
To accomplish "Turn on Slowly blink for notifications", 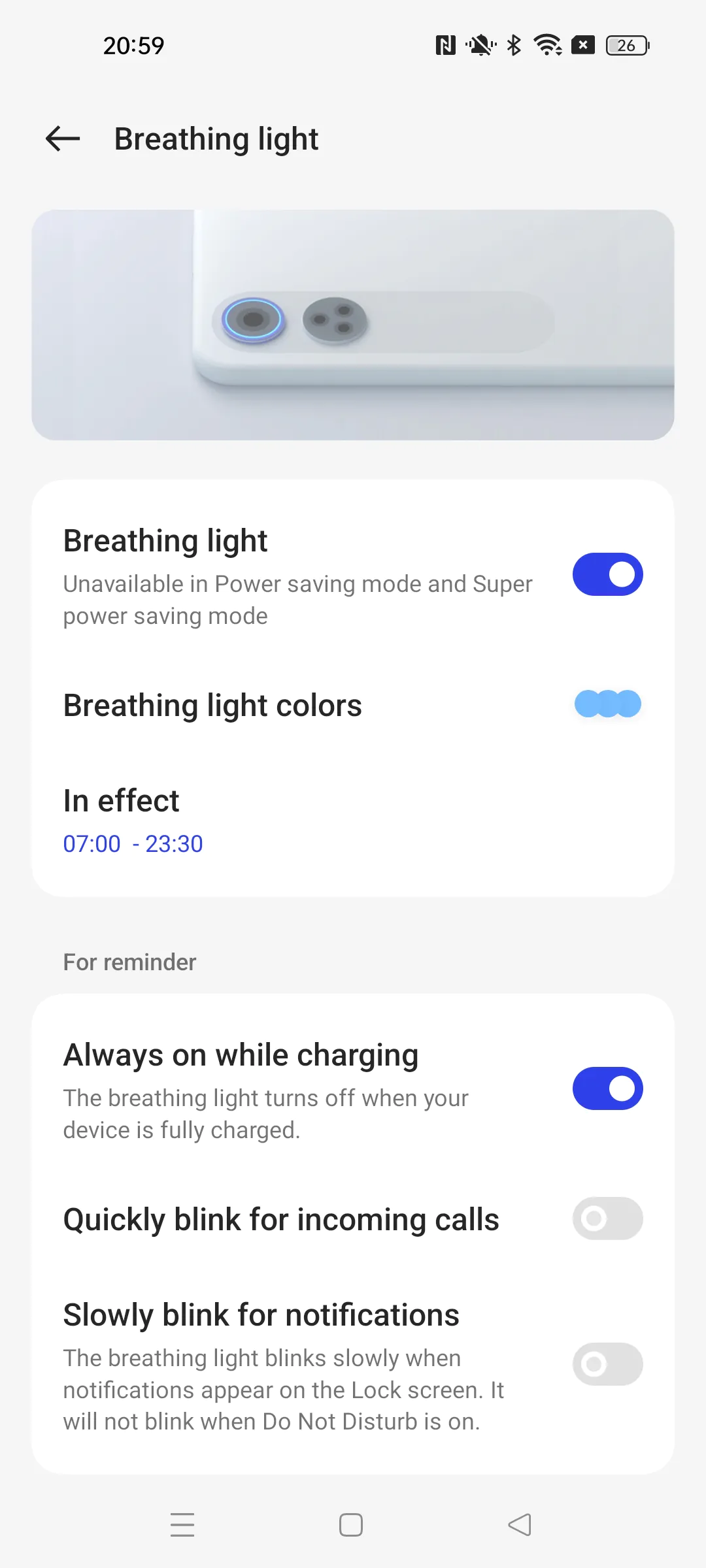I will point(607,1364).
